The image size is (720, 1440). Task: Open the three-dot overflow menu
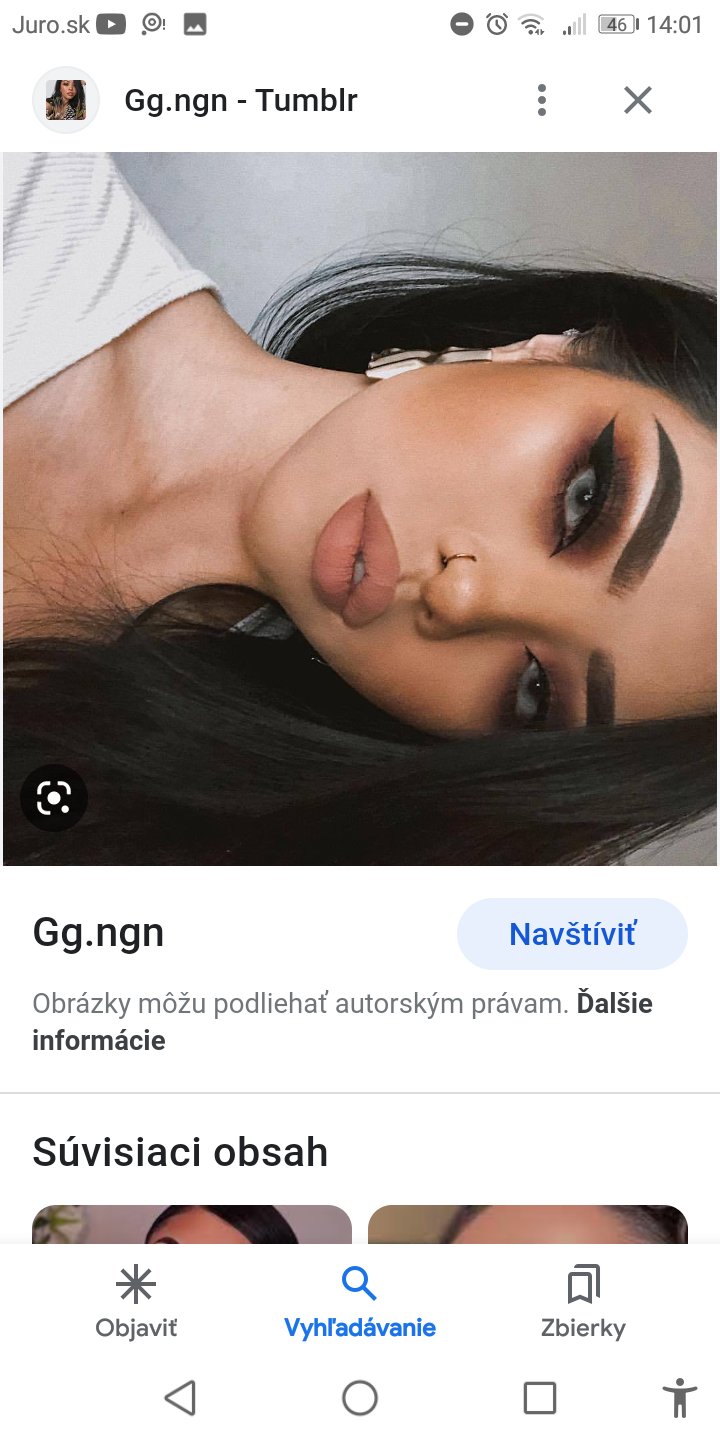coord(541,100)
